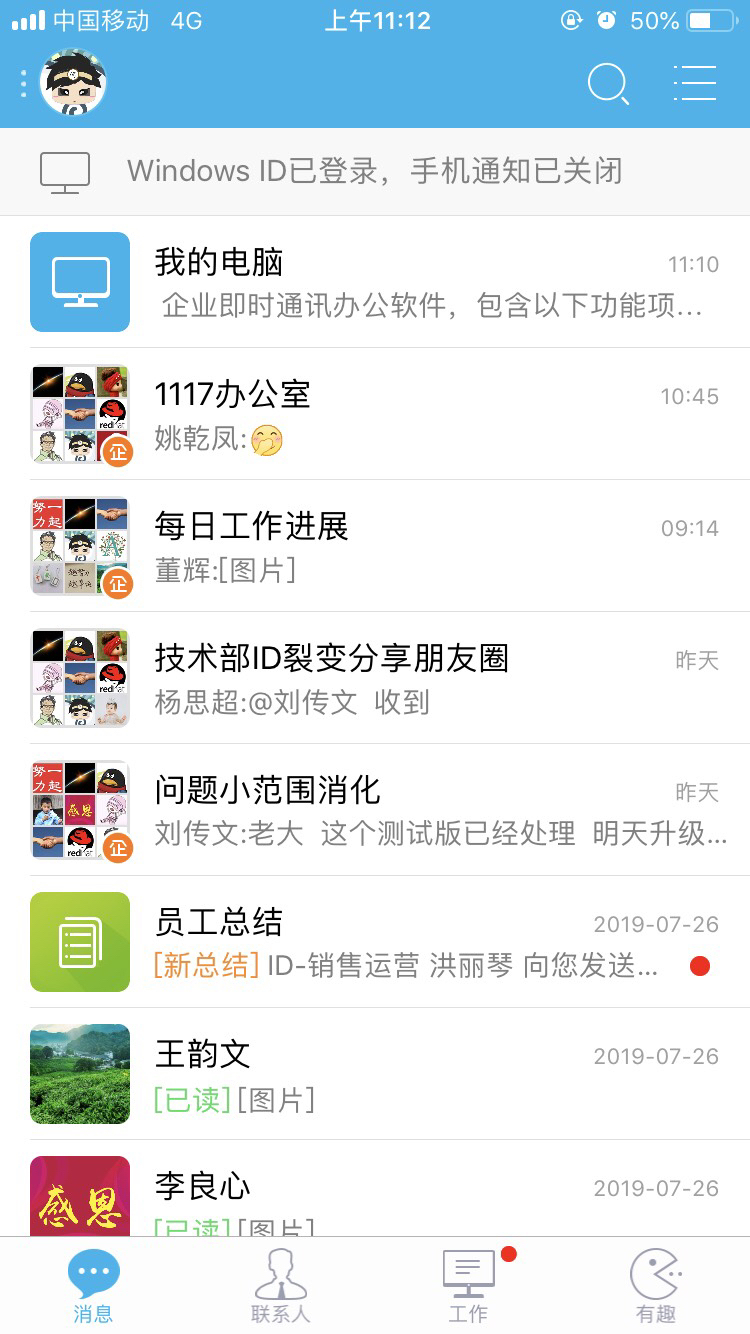Switch to the 有趣 tab
750x1334 pixels.
[656, 1286]
